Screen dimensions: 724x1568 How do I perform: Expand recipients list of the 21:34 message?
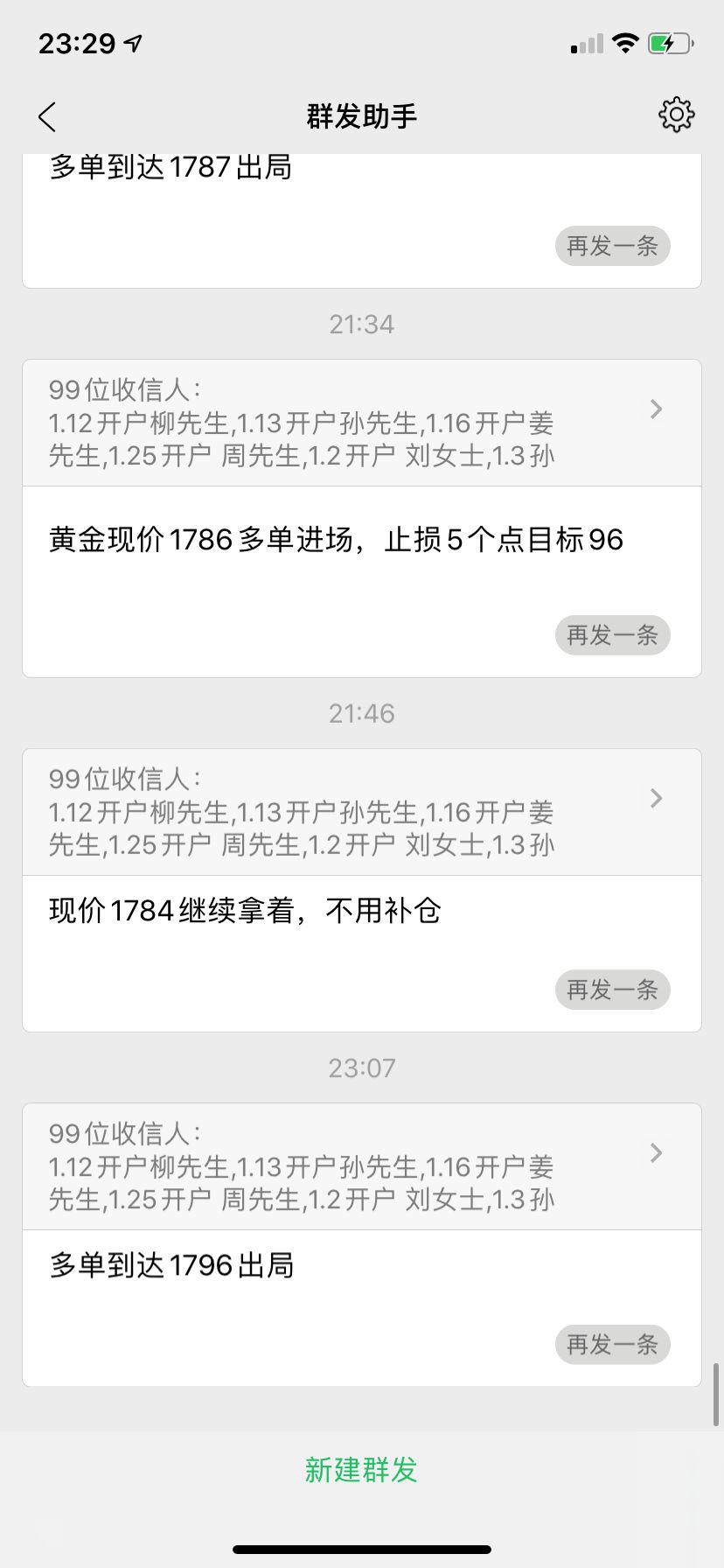[362, 423]
